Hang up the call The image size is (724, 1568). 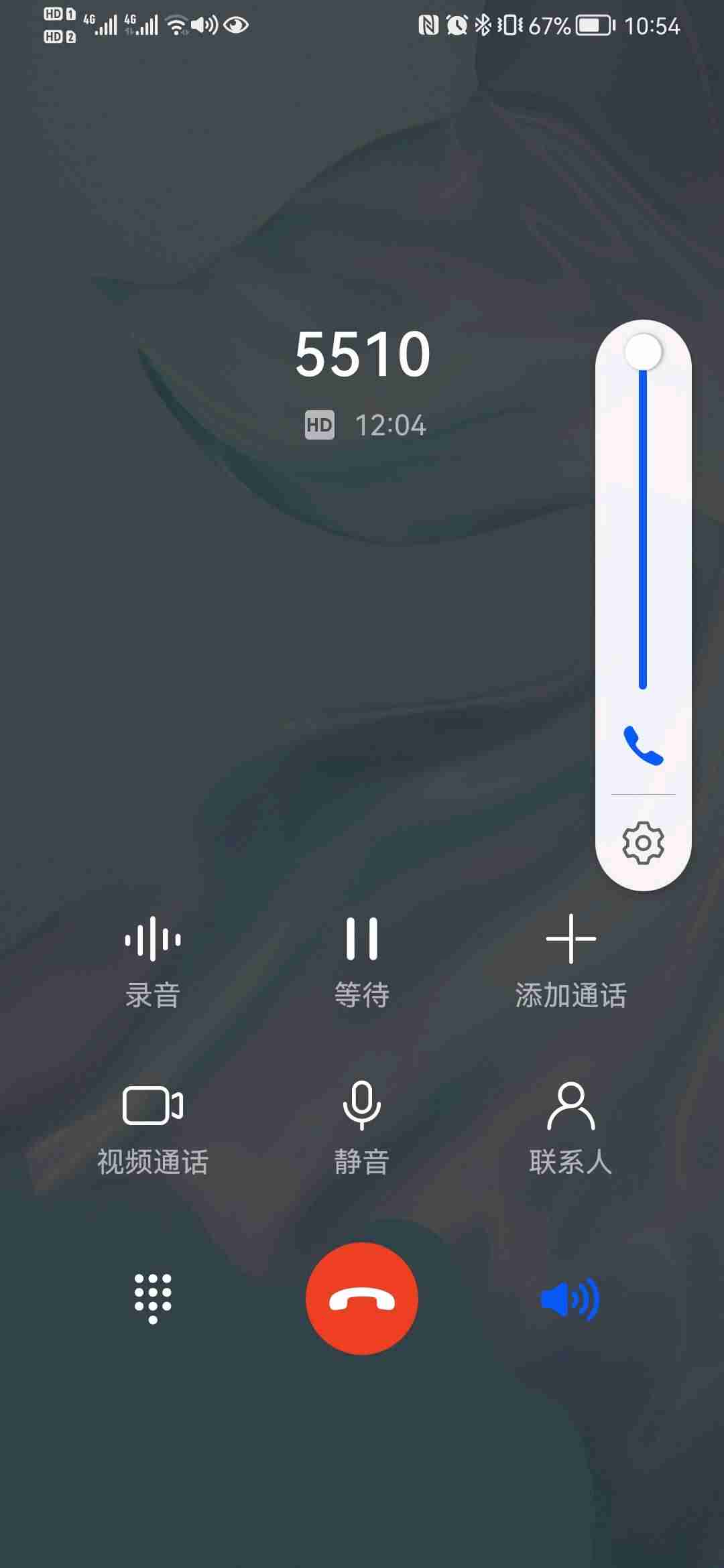coord(362,1299)
